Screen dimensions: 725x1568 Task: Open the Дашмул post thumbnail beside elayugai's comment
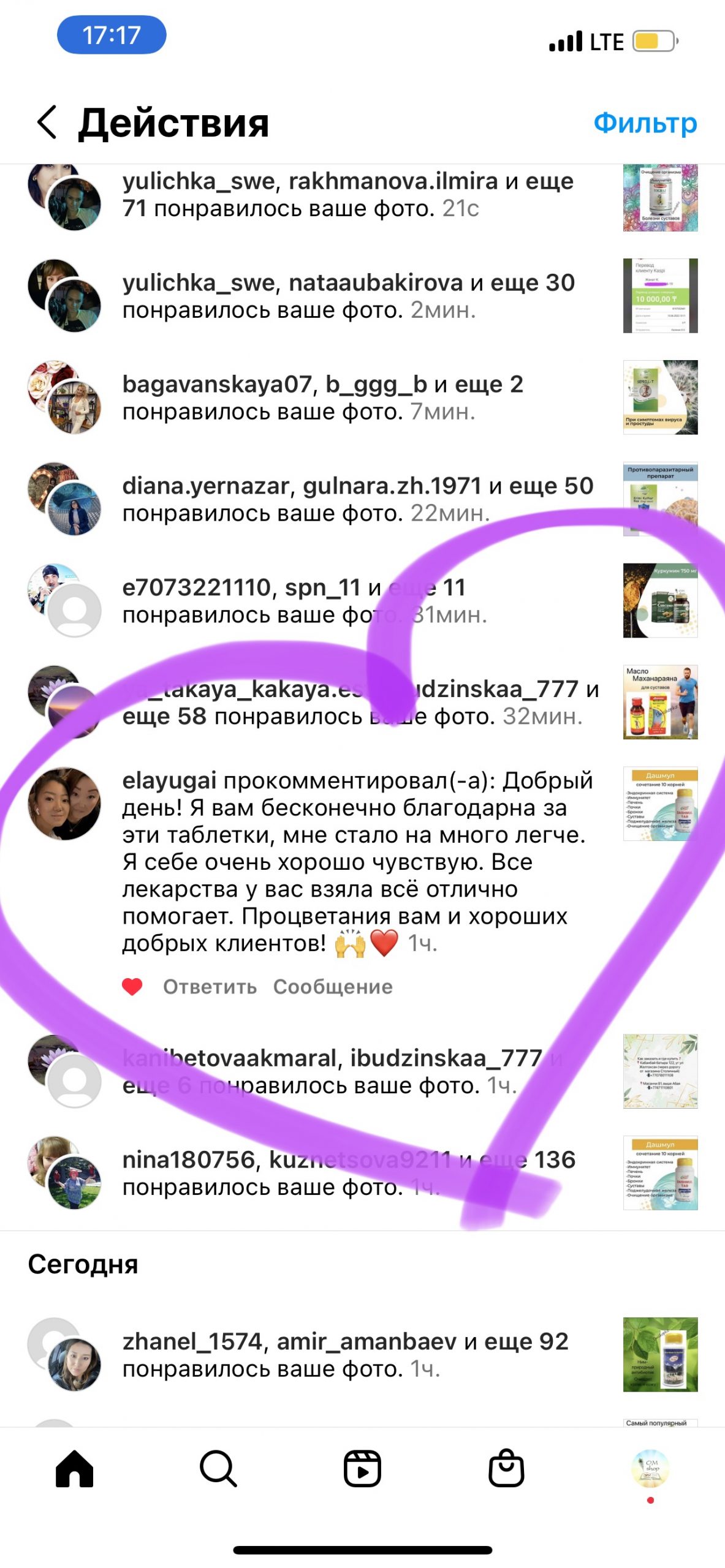(660, 804)
